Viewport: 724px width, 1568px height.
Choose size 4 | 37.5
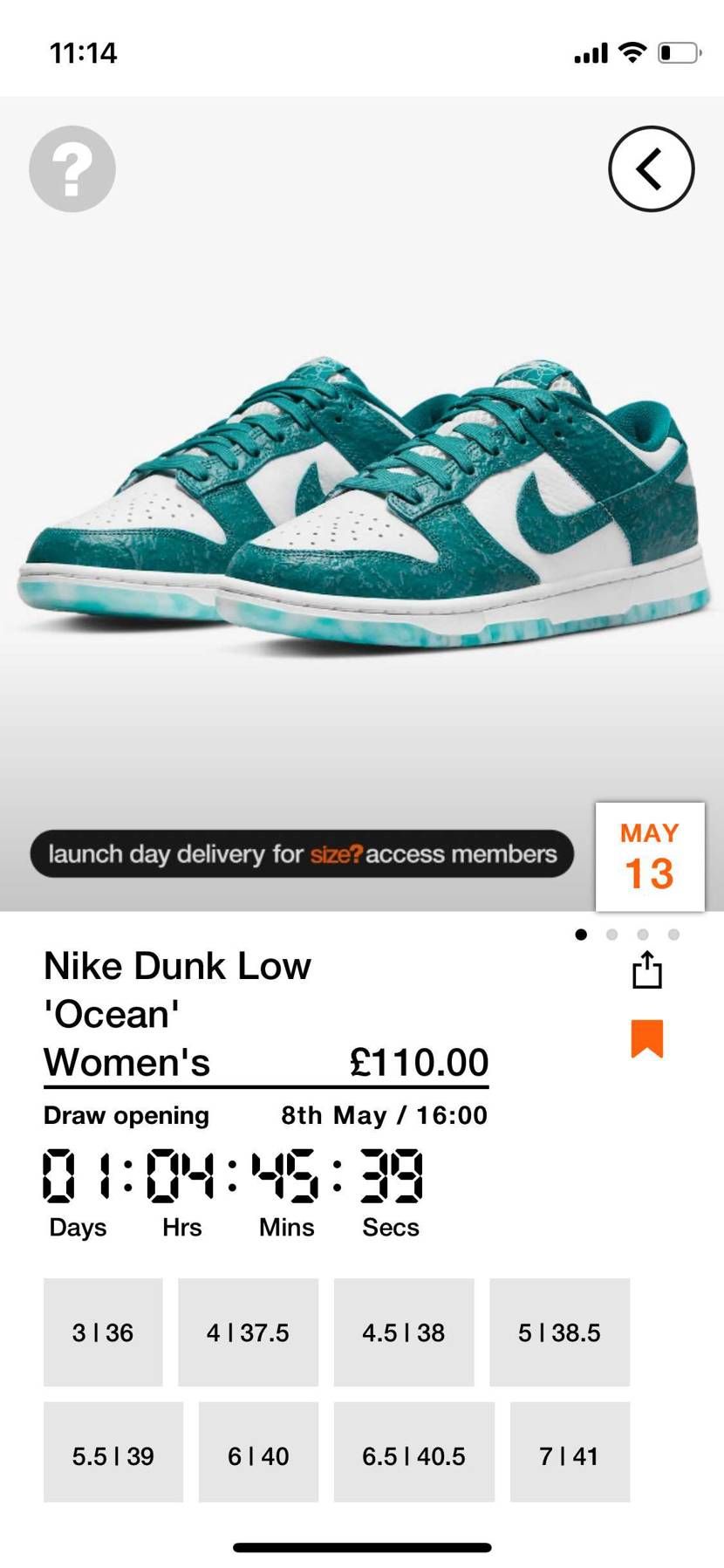[248, 1332]
